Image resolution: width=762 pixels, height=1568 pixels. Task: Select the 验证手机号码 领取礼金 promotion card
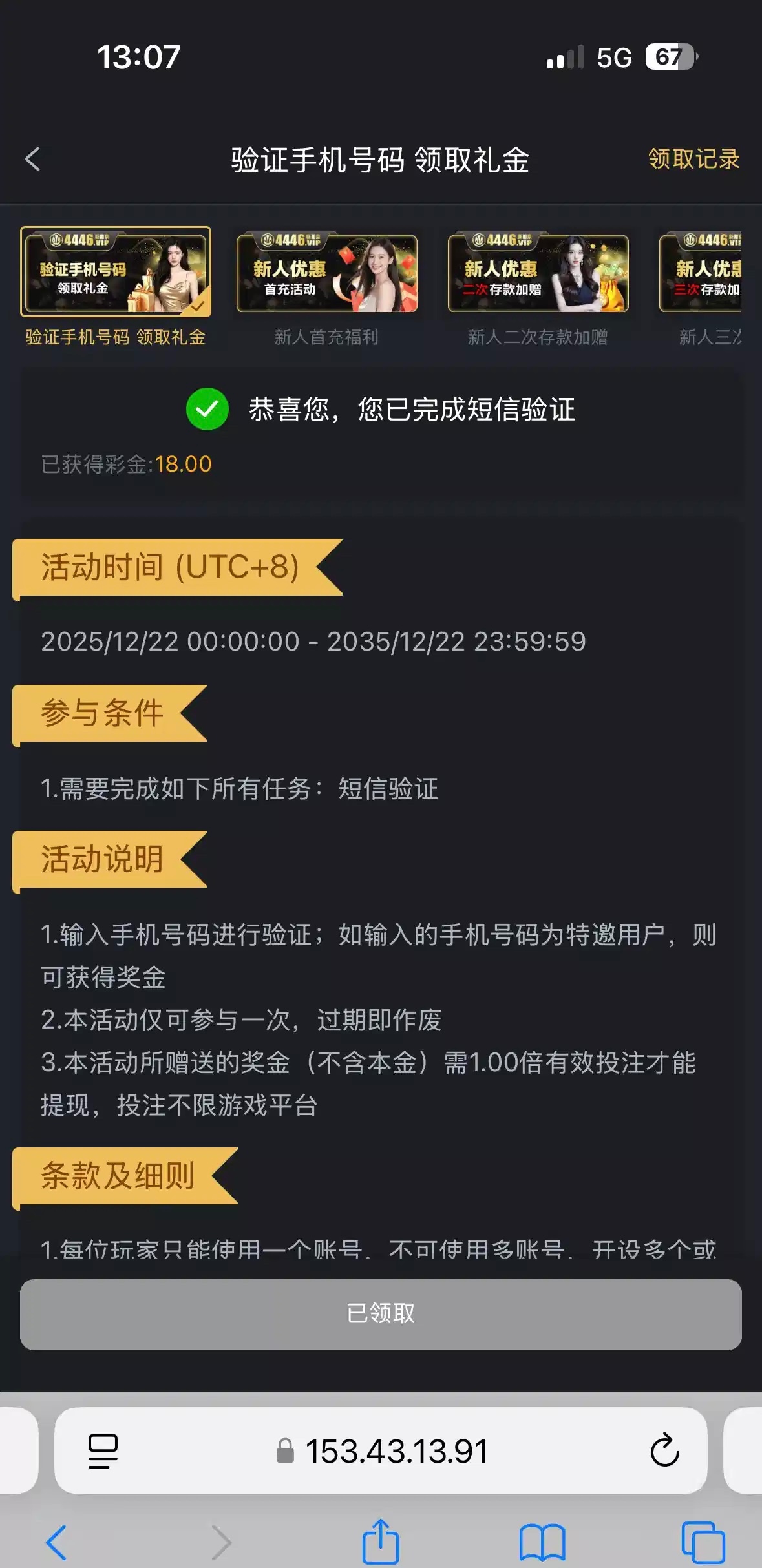116,272
